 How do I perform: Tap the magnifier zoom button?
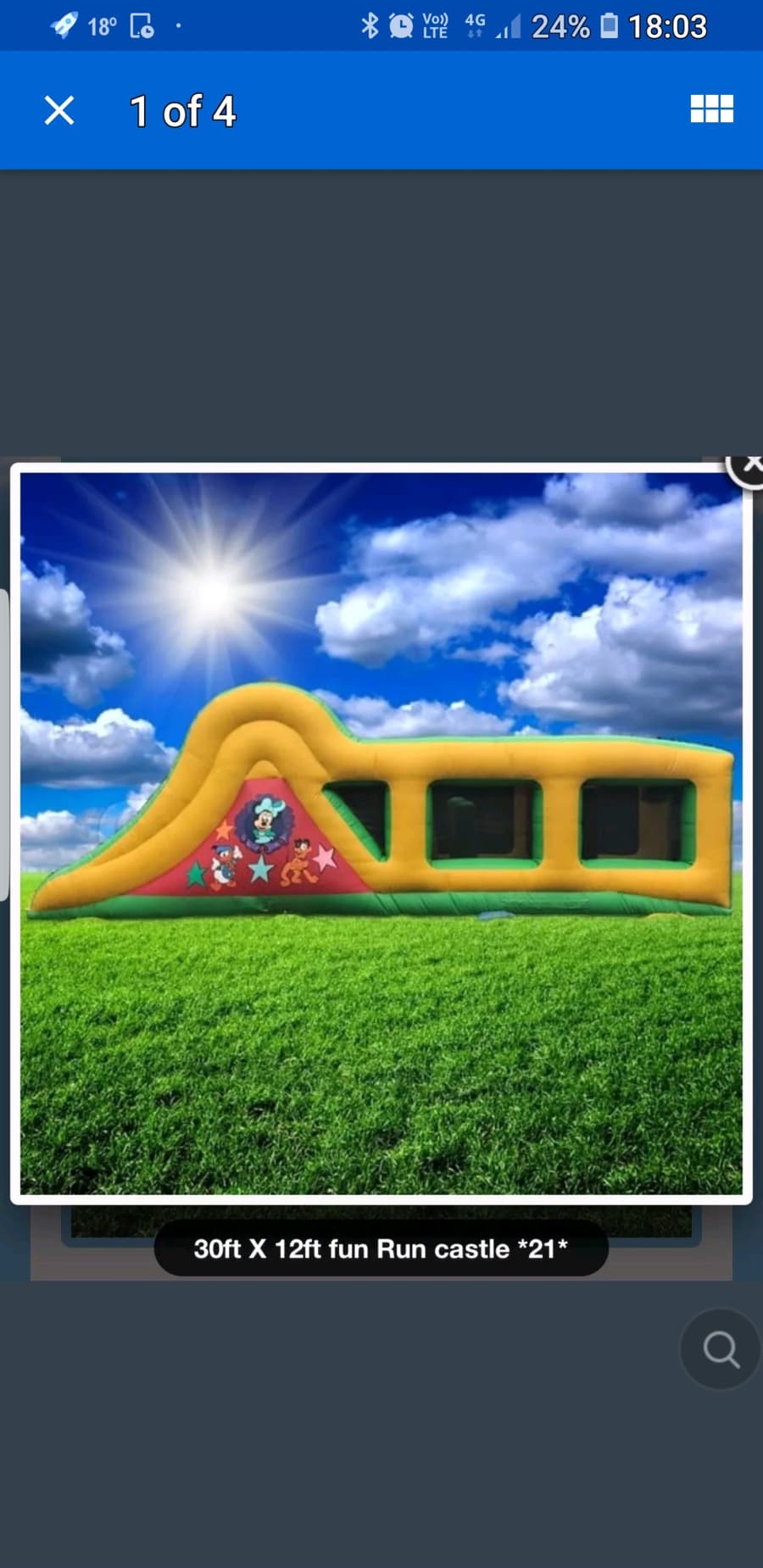(x=720, y=1348)
